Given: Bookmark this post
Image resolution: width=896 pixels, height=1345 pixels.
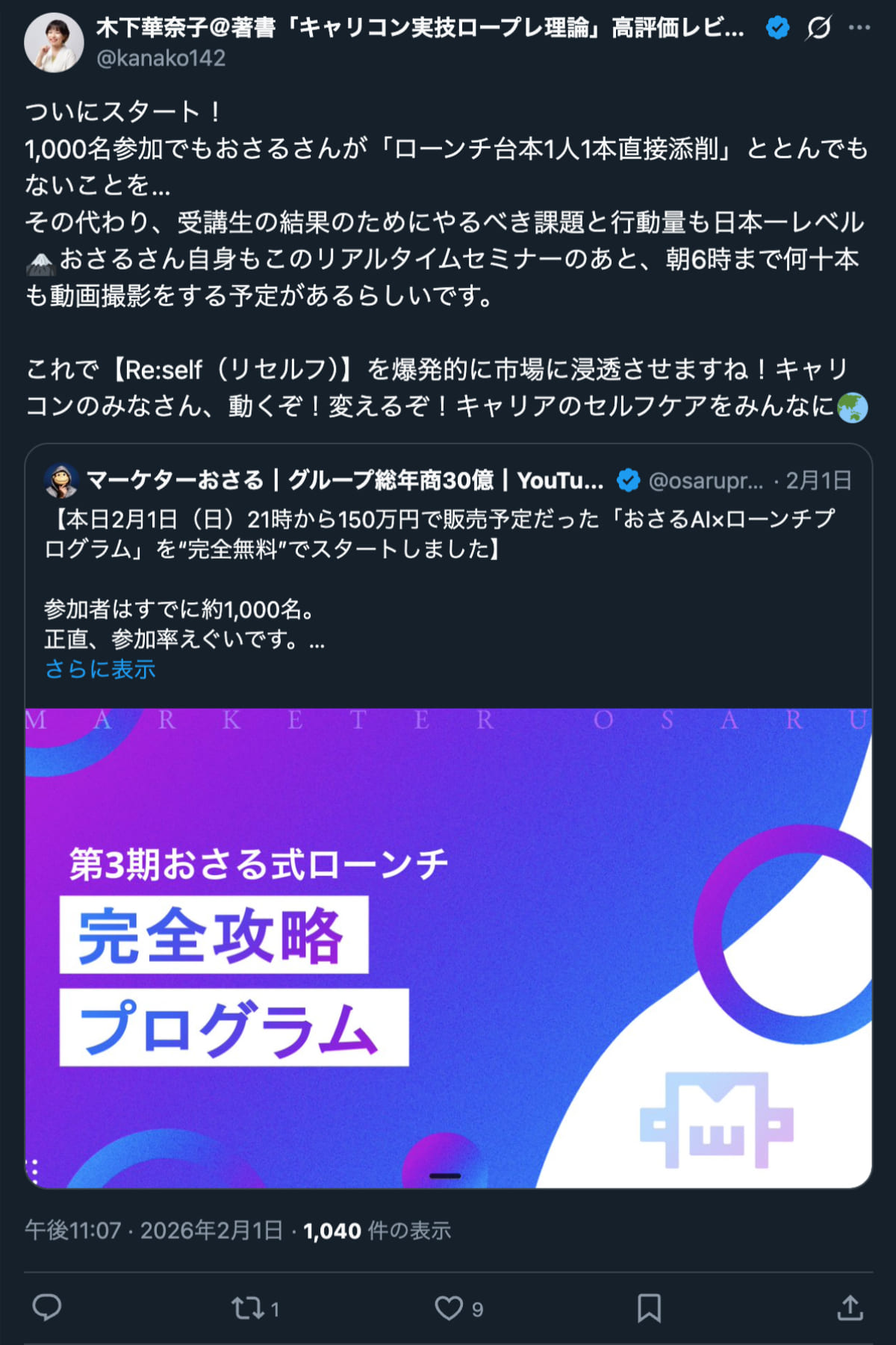Looking at the screenshot, I should 649,1308.
